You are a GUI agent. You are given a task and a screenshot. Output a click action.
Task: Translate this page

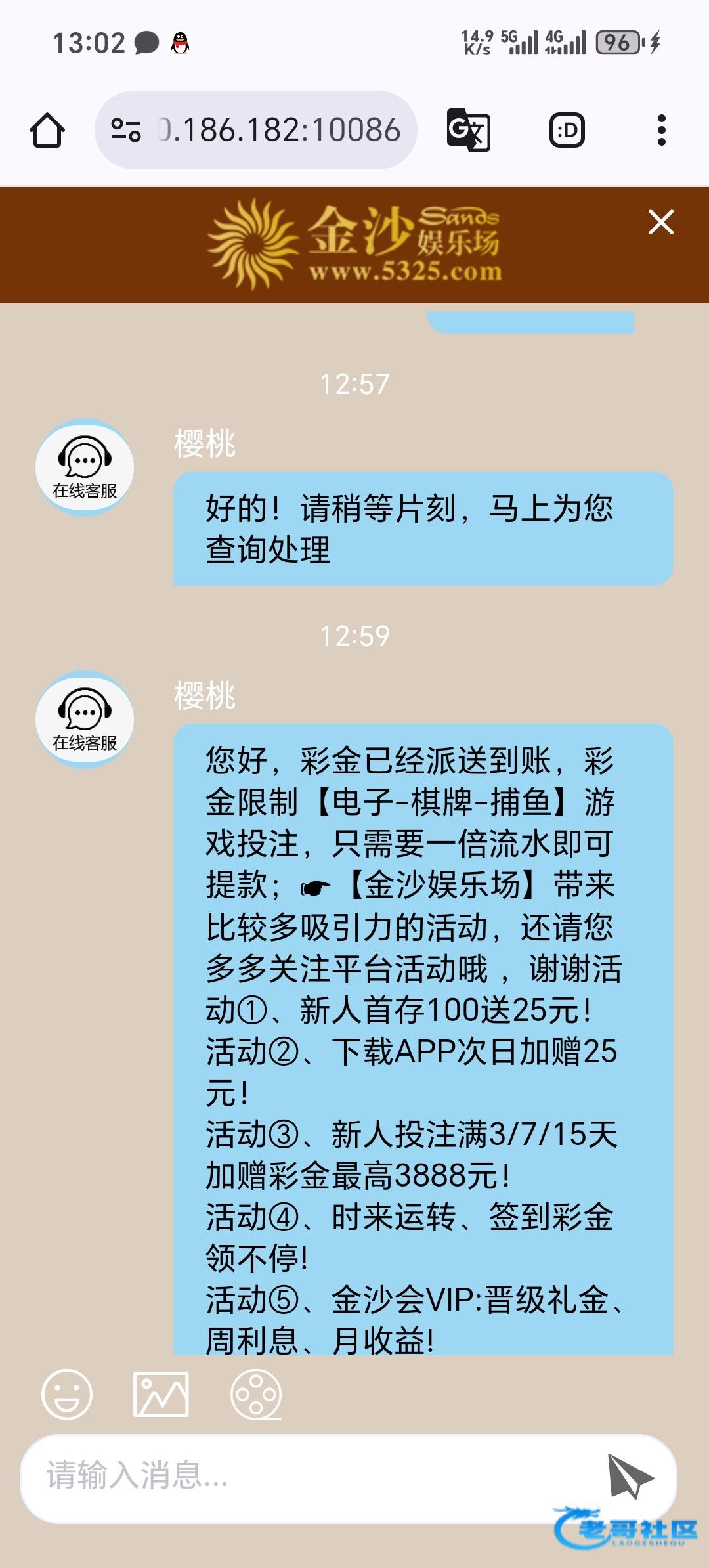pyautogui.click(x=468, y=130)
